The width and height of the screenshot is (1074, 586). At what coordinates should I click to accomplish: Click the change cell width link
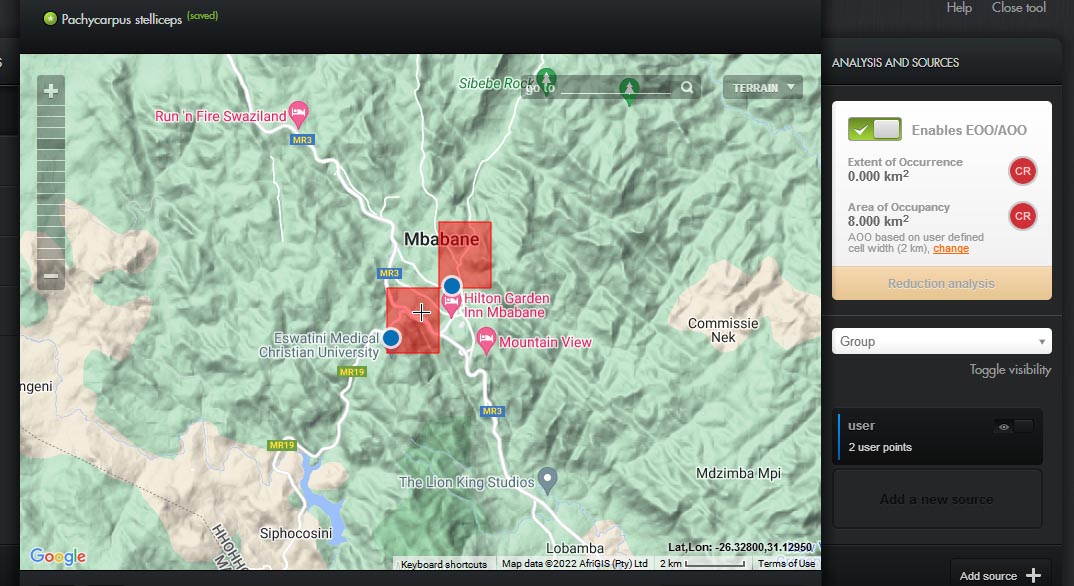[951, 248]
